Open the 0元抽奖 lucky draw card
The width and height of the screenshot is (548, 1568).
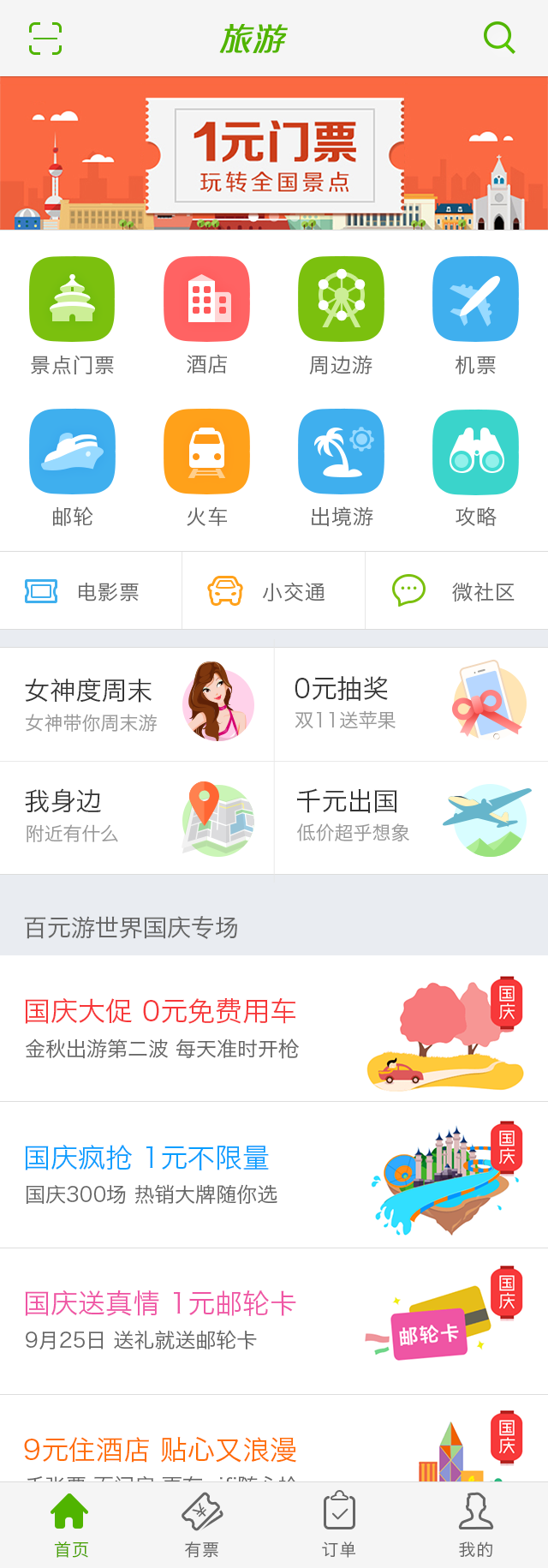[x=411, y=704]
